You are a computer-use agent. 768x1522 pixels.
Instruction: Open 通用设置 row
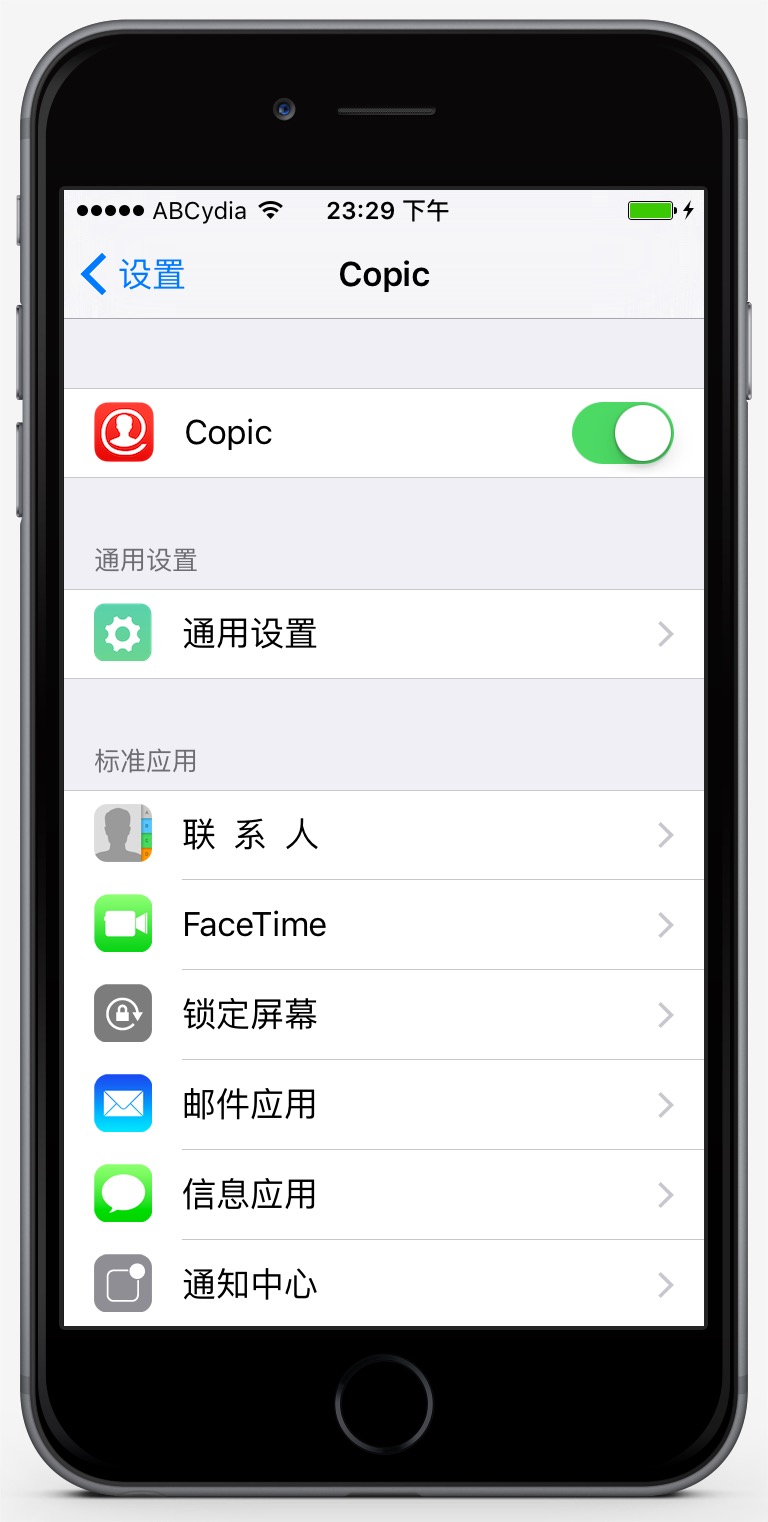[x=384, y=634]
